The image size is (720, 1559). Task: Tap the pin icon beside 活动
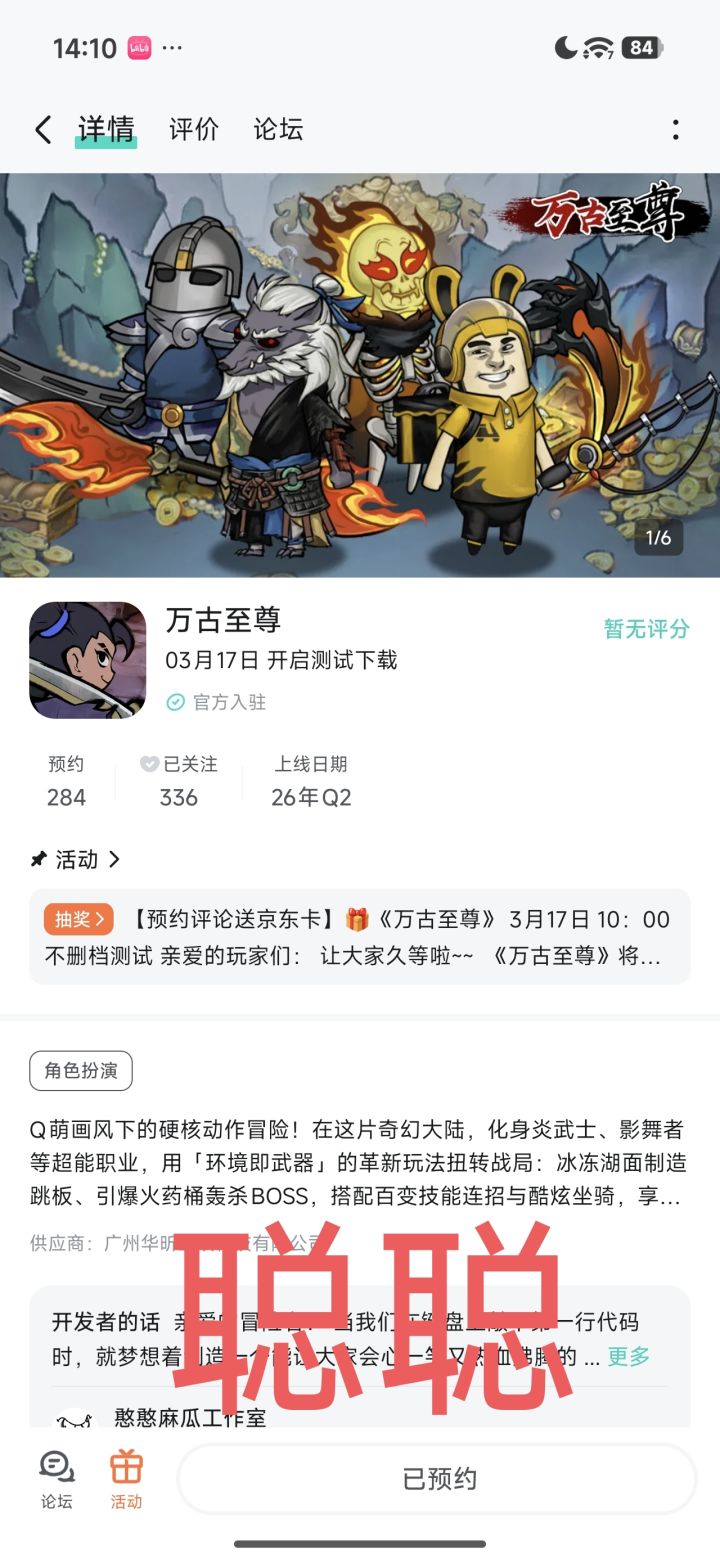(x=38, y=858)
